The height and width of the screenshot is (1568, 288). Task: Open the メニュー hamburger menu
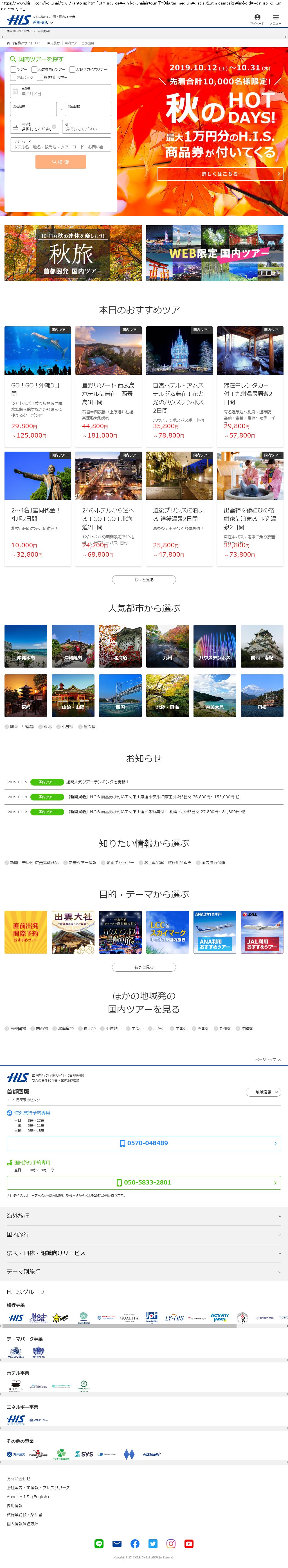pyautogui.click(x=275, y=19)
